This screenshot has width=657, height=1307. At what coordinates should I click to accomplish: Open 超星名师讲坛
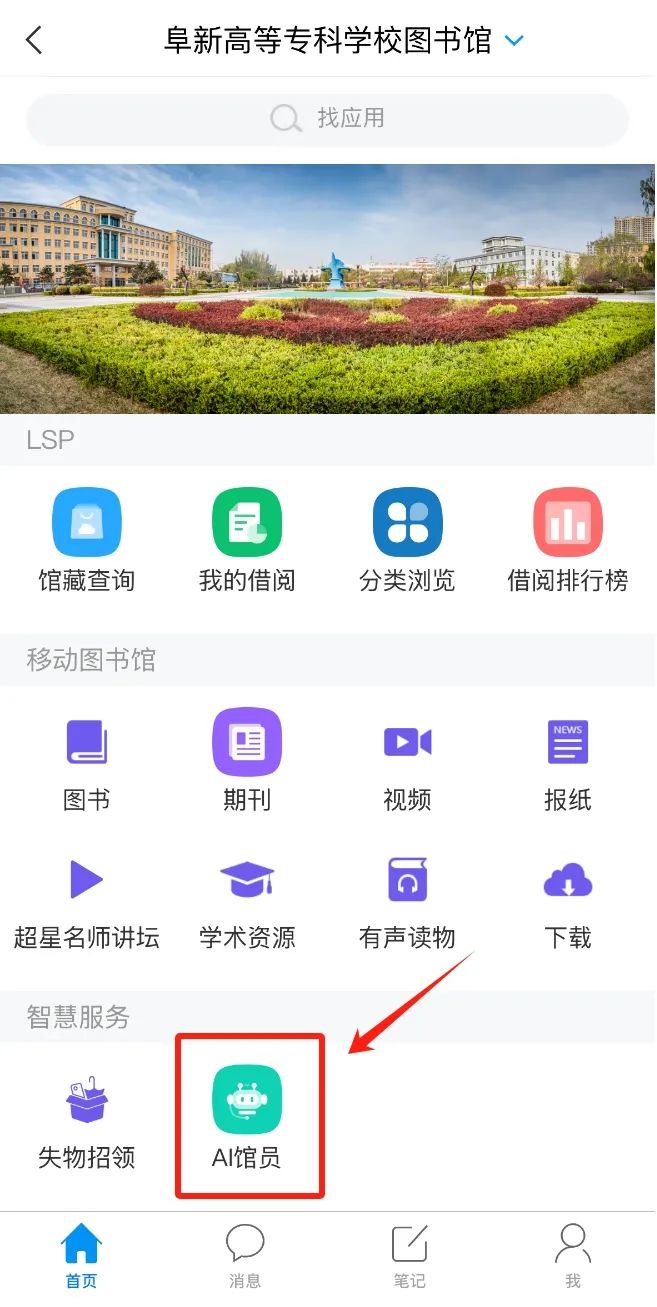(x=87, y=899)
